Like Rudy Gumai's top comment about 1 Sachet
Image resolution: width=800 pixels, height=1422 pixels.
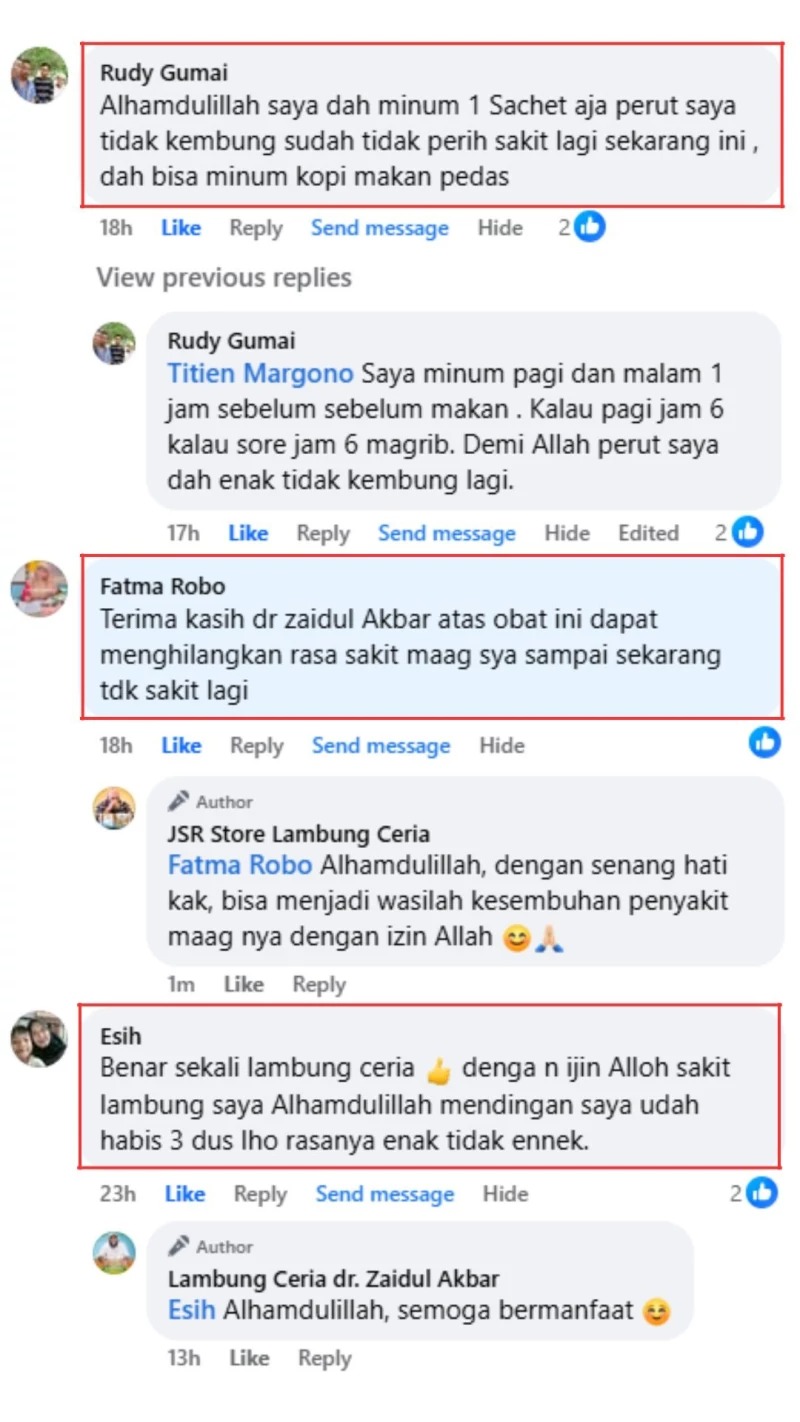coord(180,228)
